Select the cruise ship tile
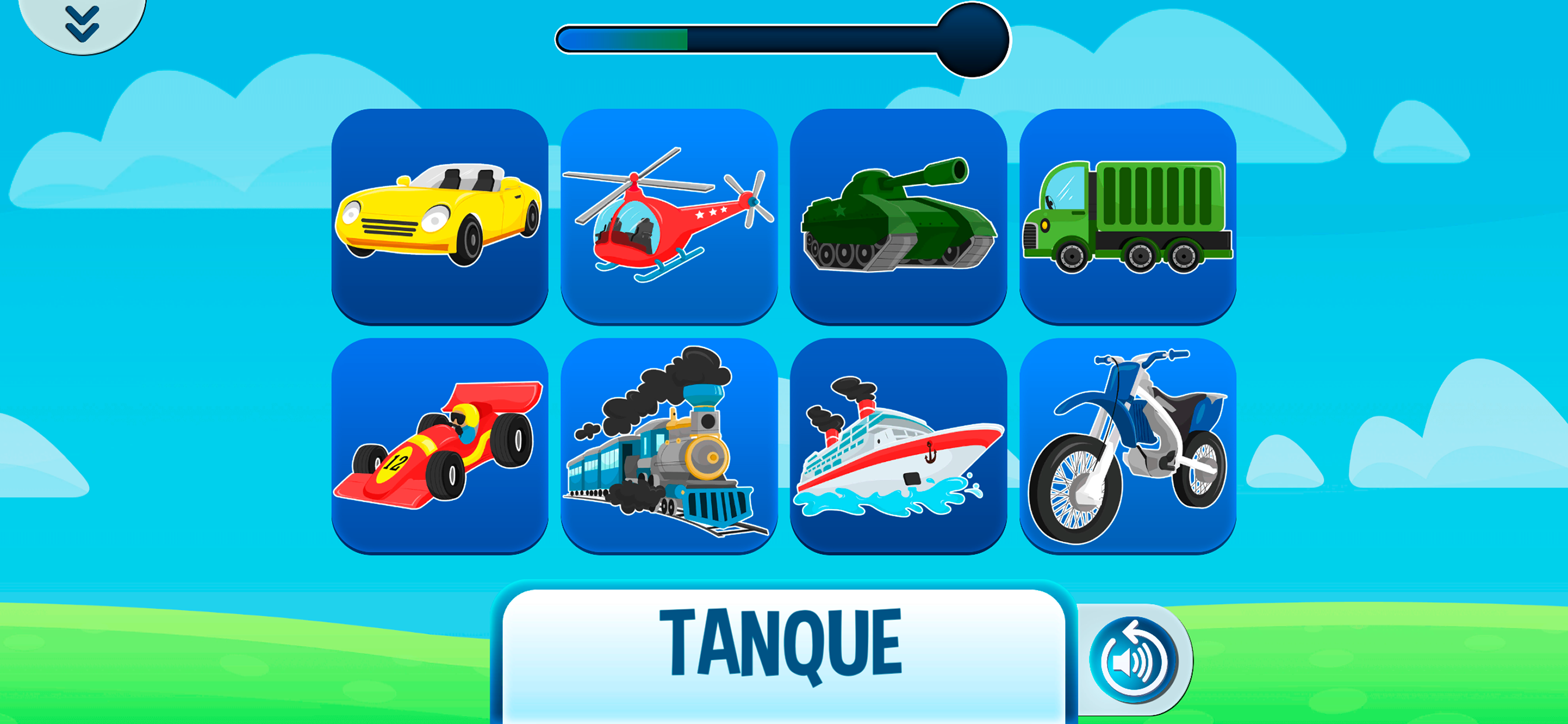Screen dimensions: 1568x724 pos(898,445)
